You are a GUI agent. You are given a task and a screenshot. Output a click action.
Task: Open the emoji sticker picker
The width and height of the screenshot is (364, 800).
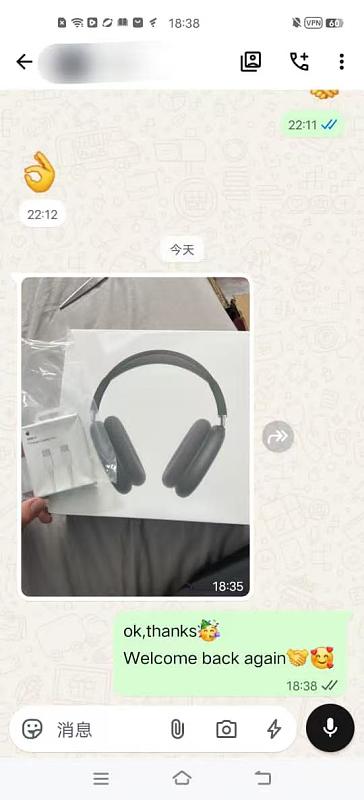(32, 729)
